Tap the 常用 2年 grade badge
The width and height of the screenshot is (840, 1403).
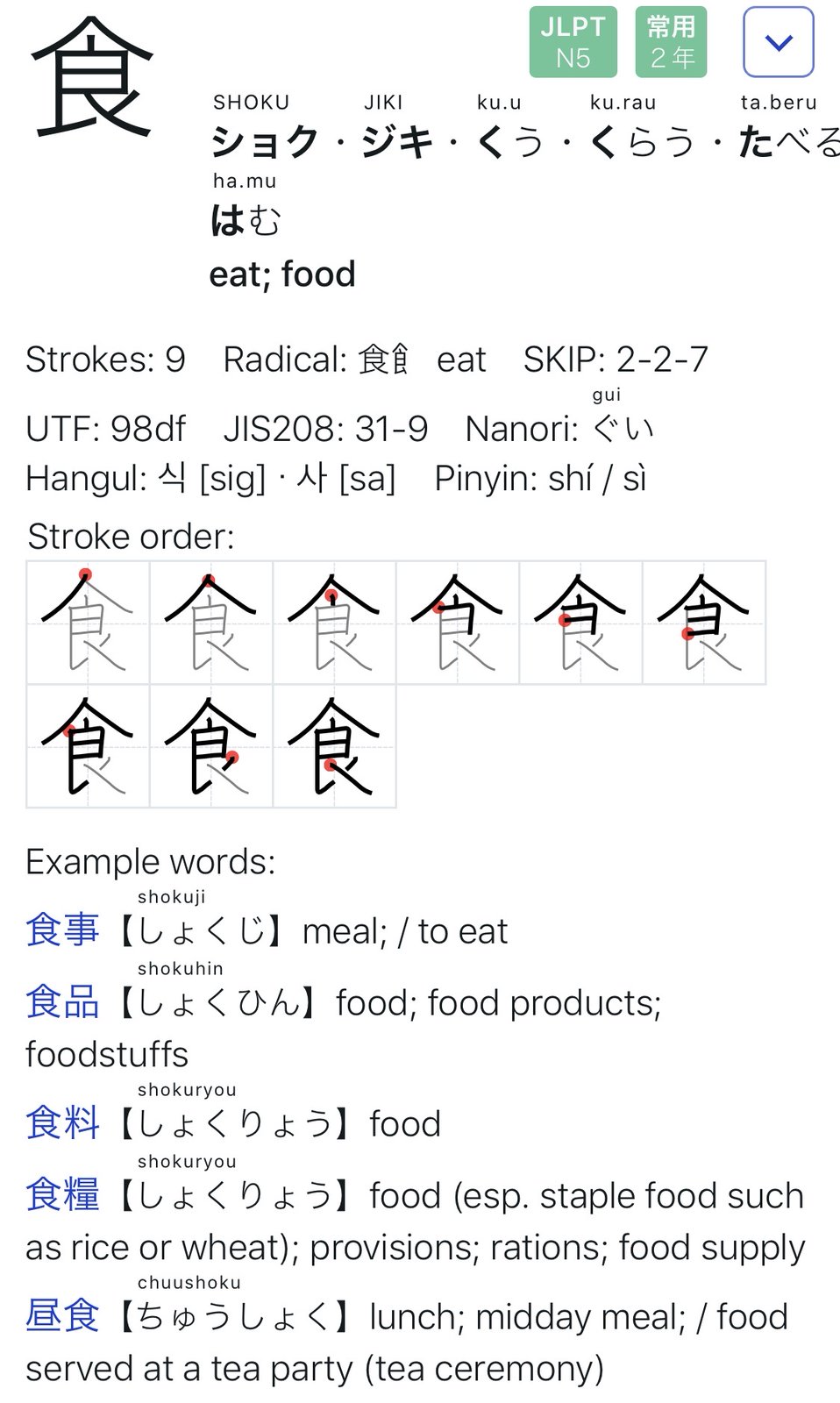click(x=671, y=42)
